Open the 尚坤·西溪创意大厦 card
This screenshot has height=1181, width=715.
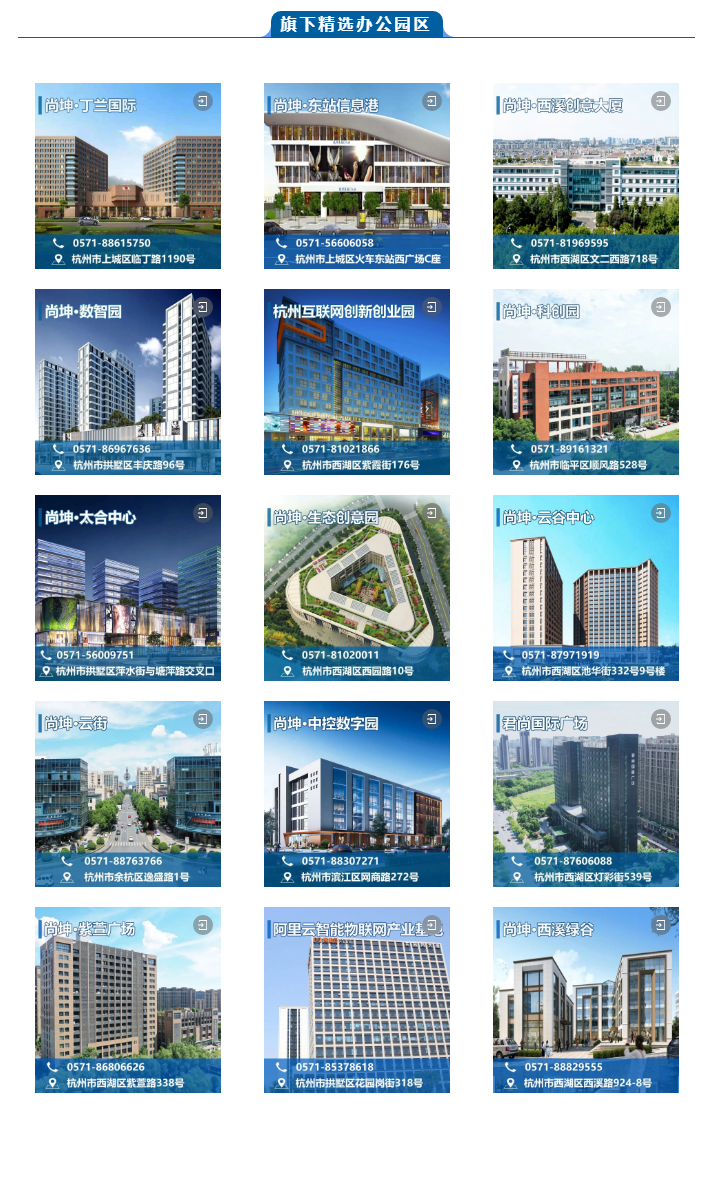click(x=586, y=176)
